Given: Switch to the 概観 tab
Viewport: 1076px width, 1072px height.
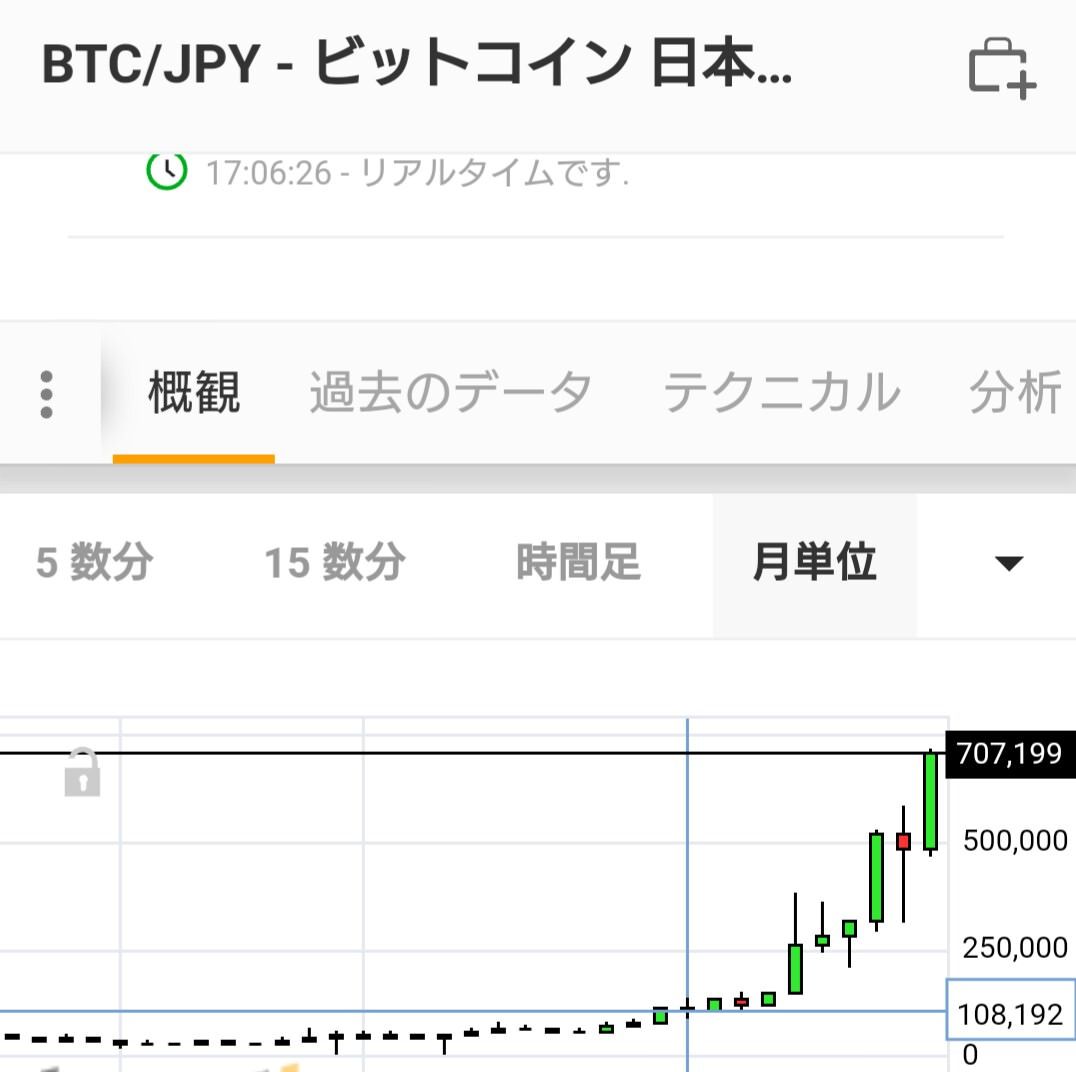Looking at the screenshot, I should tap(194, 393).
